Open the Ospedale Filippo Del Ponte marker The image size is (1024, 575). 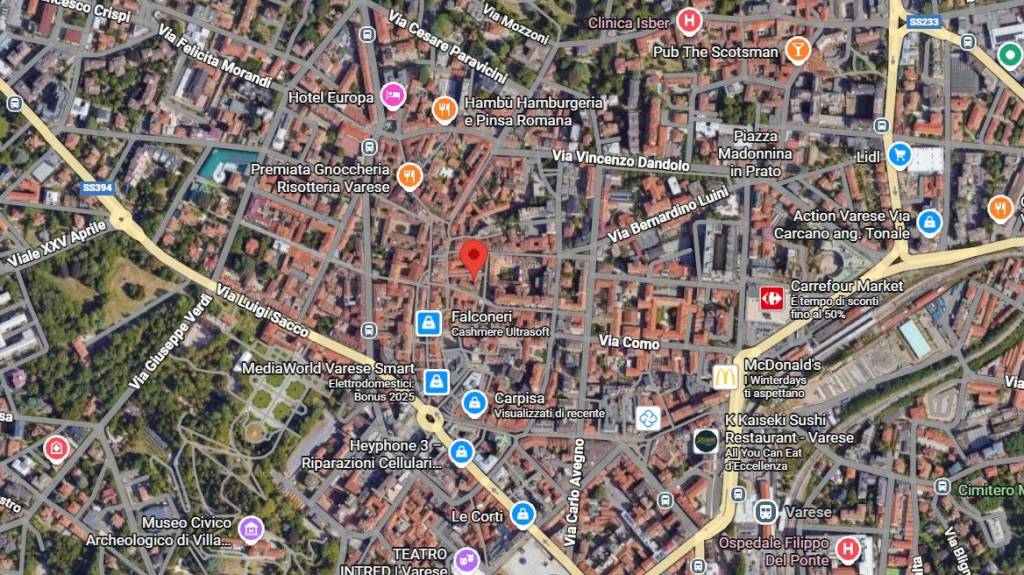pyautogui.click(x=847, y=549)
